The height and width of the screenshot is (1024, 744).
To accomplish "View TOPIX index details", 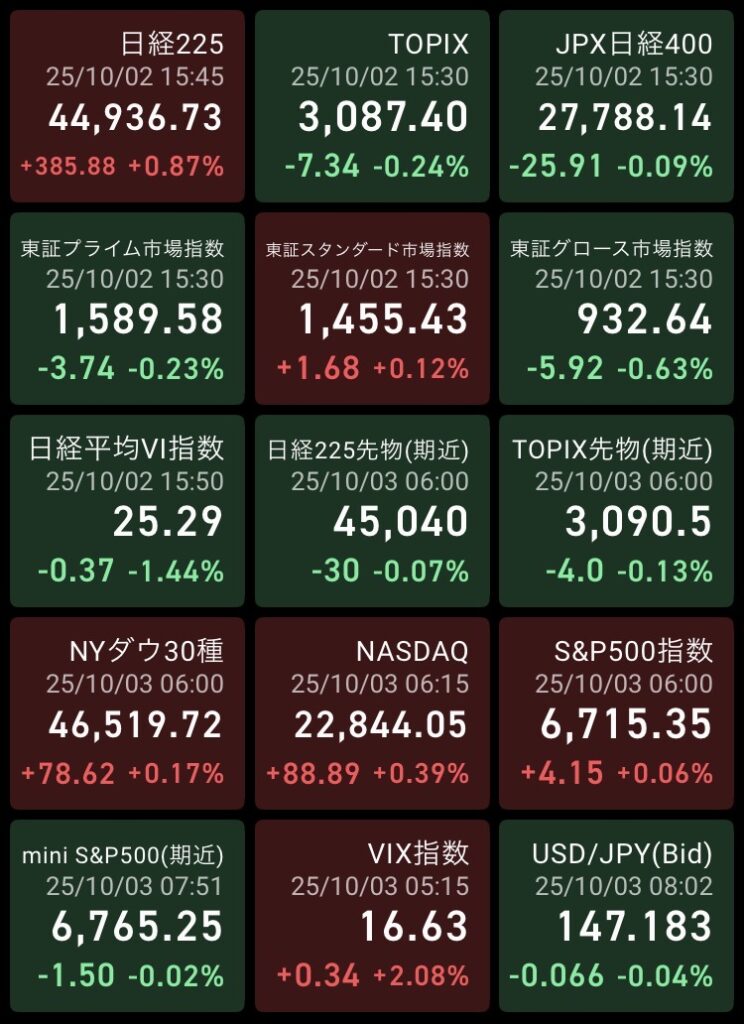I will pyautogui.click(x=372, y=107).
